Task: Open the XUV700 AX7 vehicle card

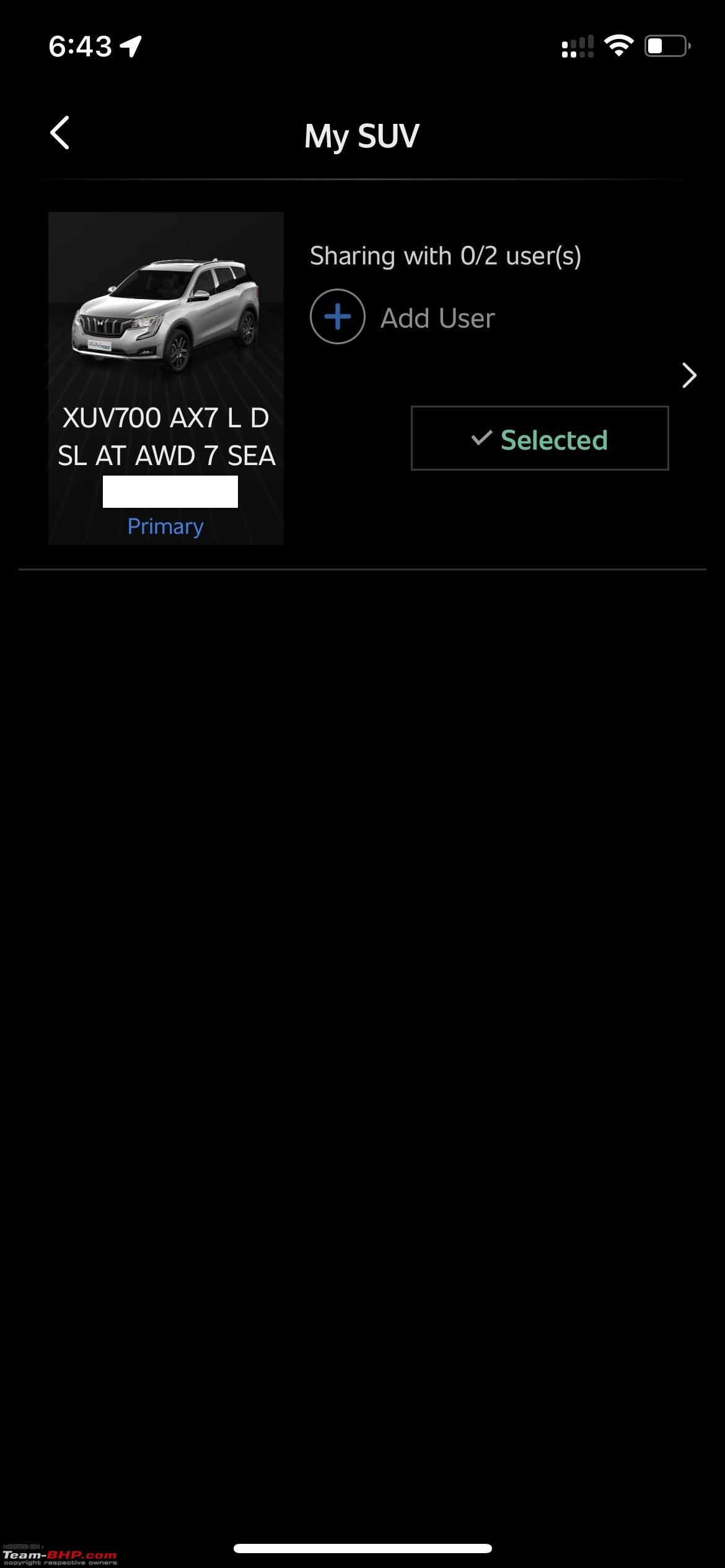Action: point(166,378)
